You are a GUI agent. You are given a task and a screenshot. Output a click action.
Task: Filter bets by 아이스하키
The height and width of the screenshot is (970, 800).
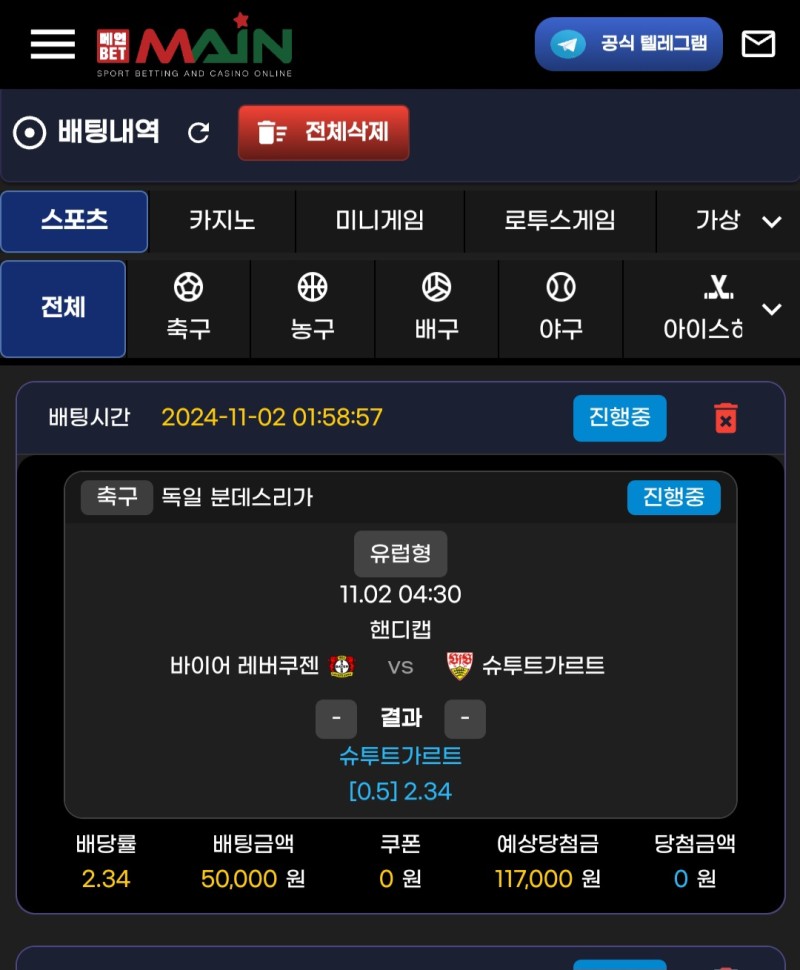point(703,308)
